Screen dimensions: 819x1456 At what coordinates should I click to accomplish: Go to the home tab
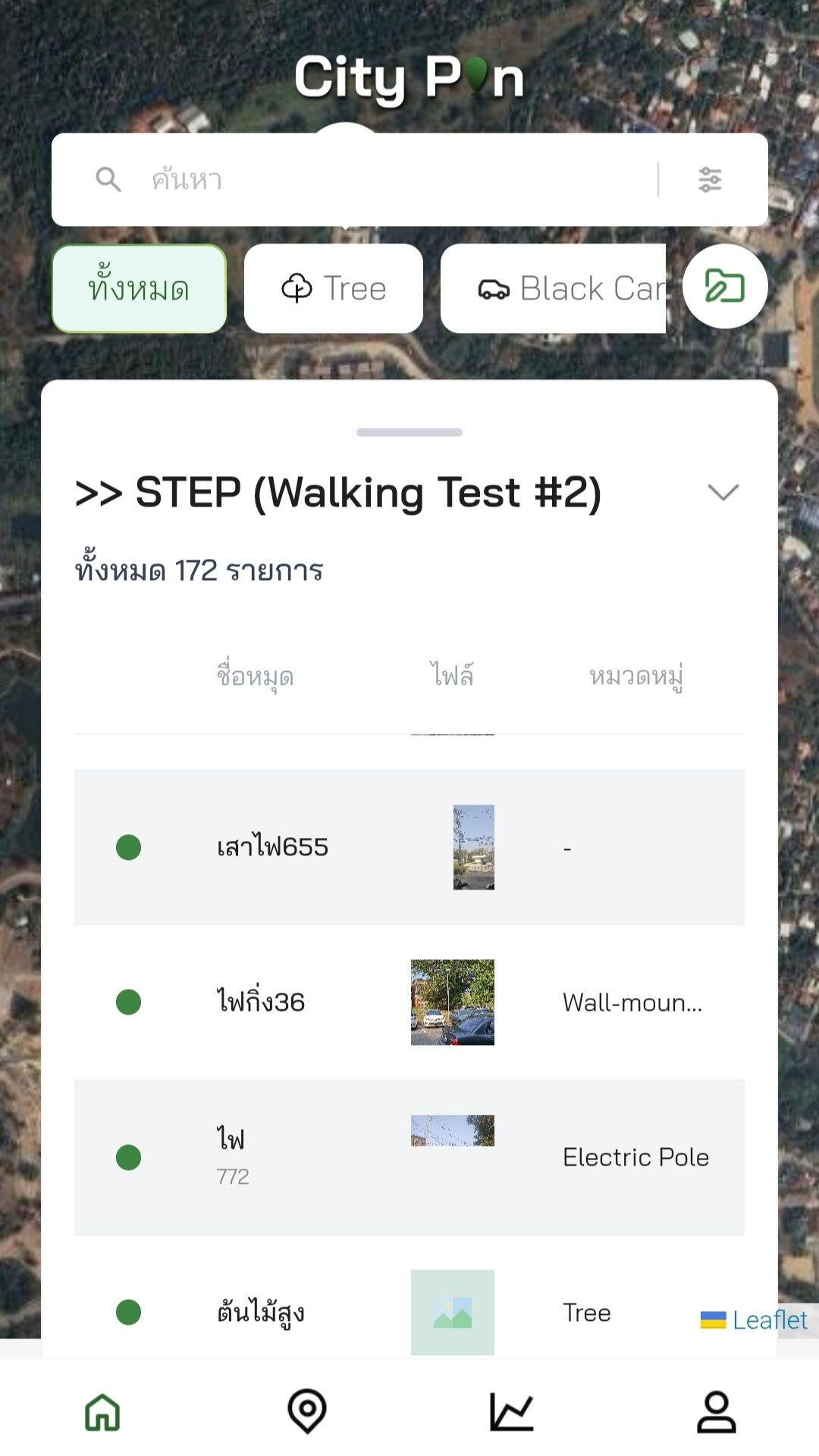coord(102,1412)
